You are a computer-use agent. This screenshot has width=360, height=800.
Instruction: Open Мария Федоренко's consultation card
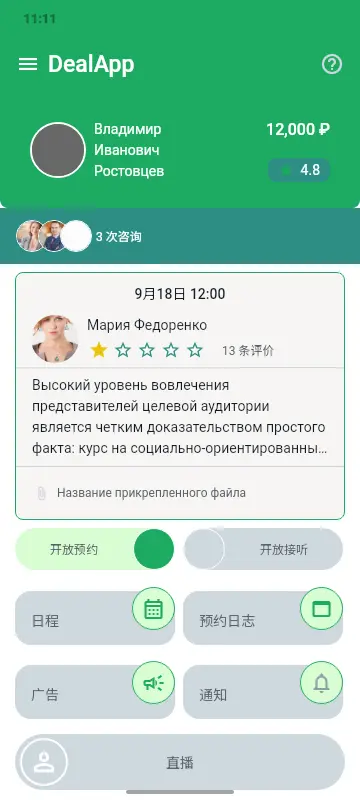(x=180, y=396)
